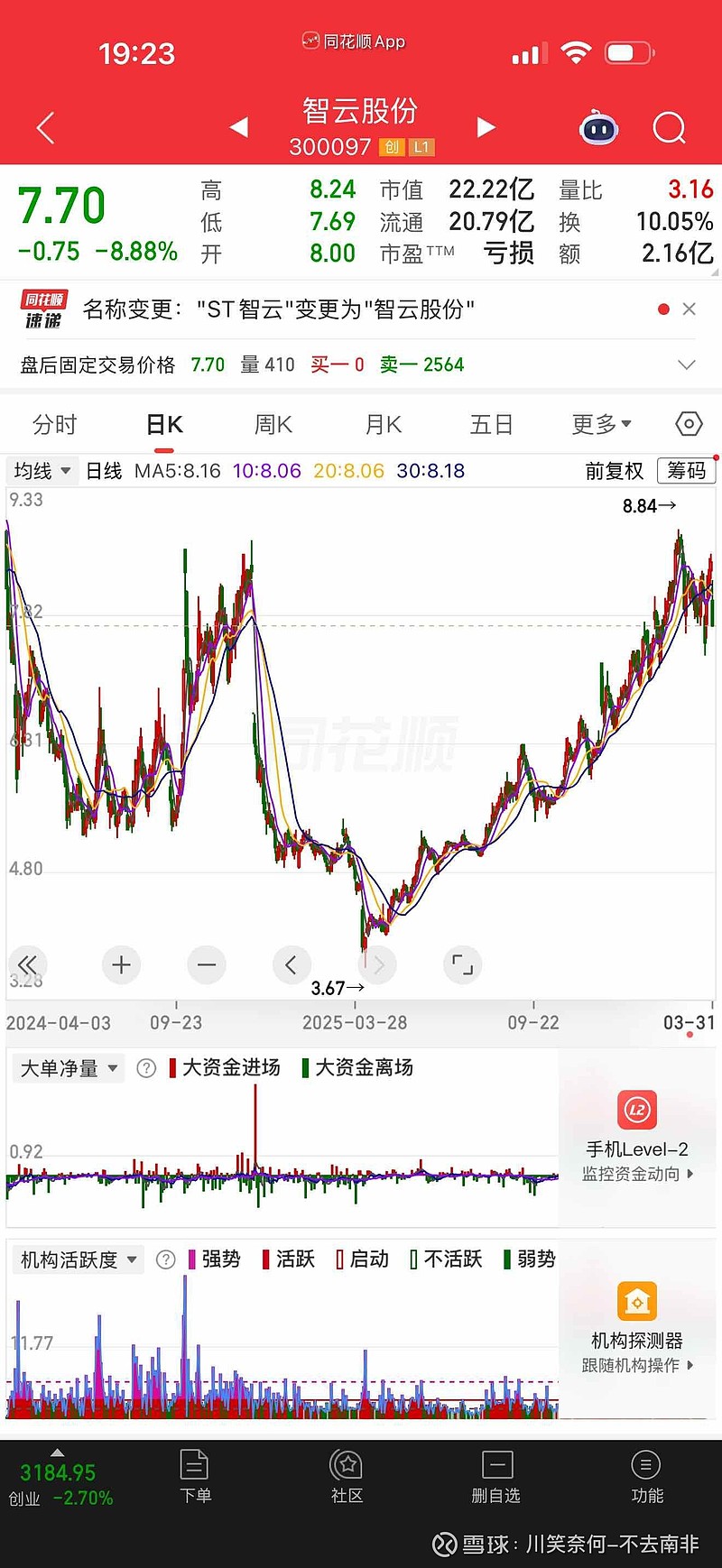Expand chart to fullscreen with corner icon
Viewport: 722px width, 1568px height.
462,964
